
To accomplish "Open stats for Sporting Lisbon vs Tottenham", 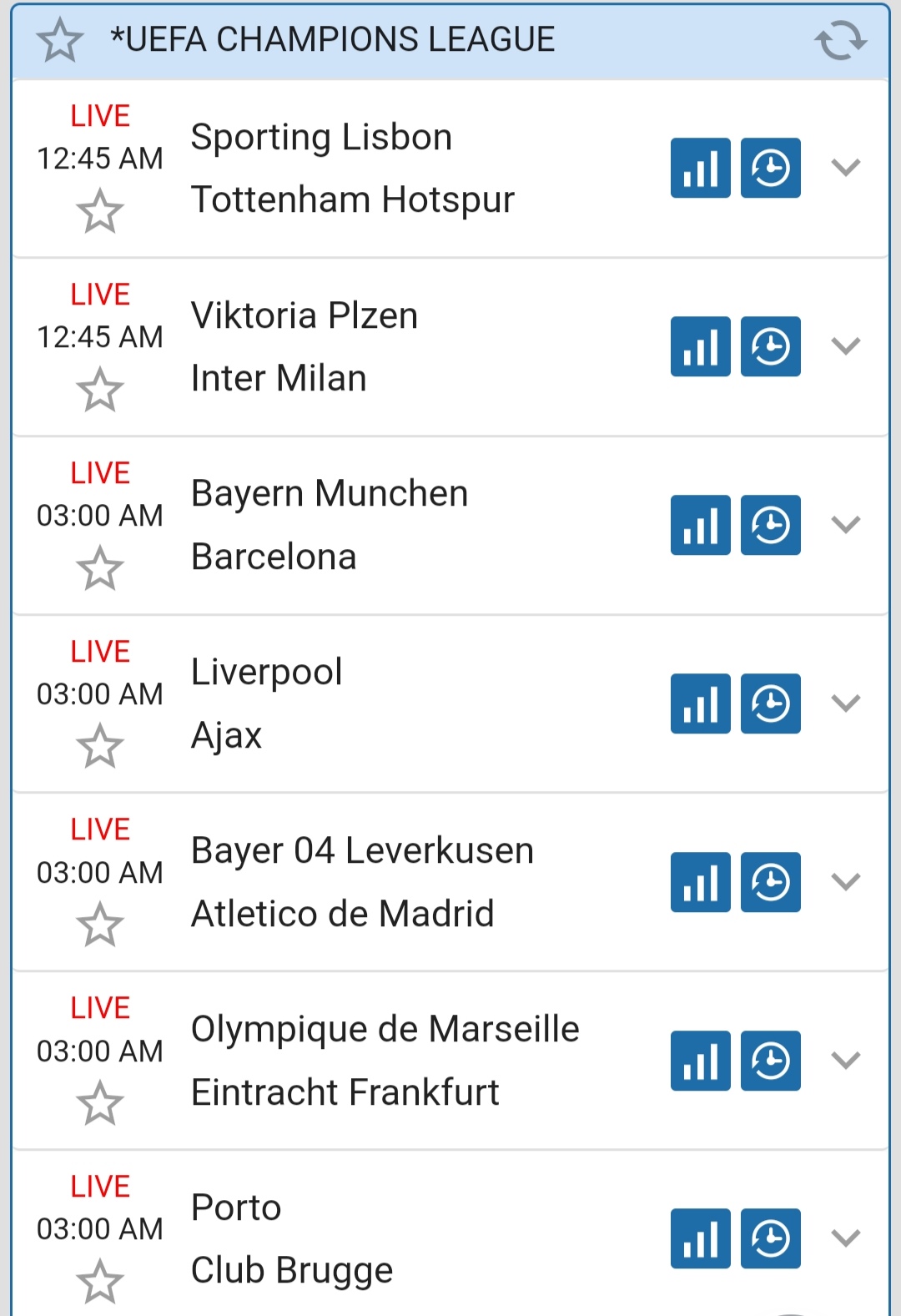I will point(700,168).
